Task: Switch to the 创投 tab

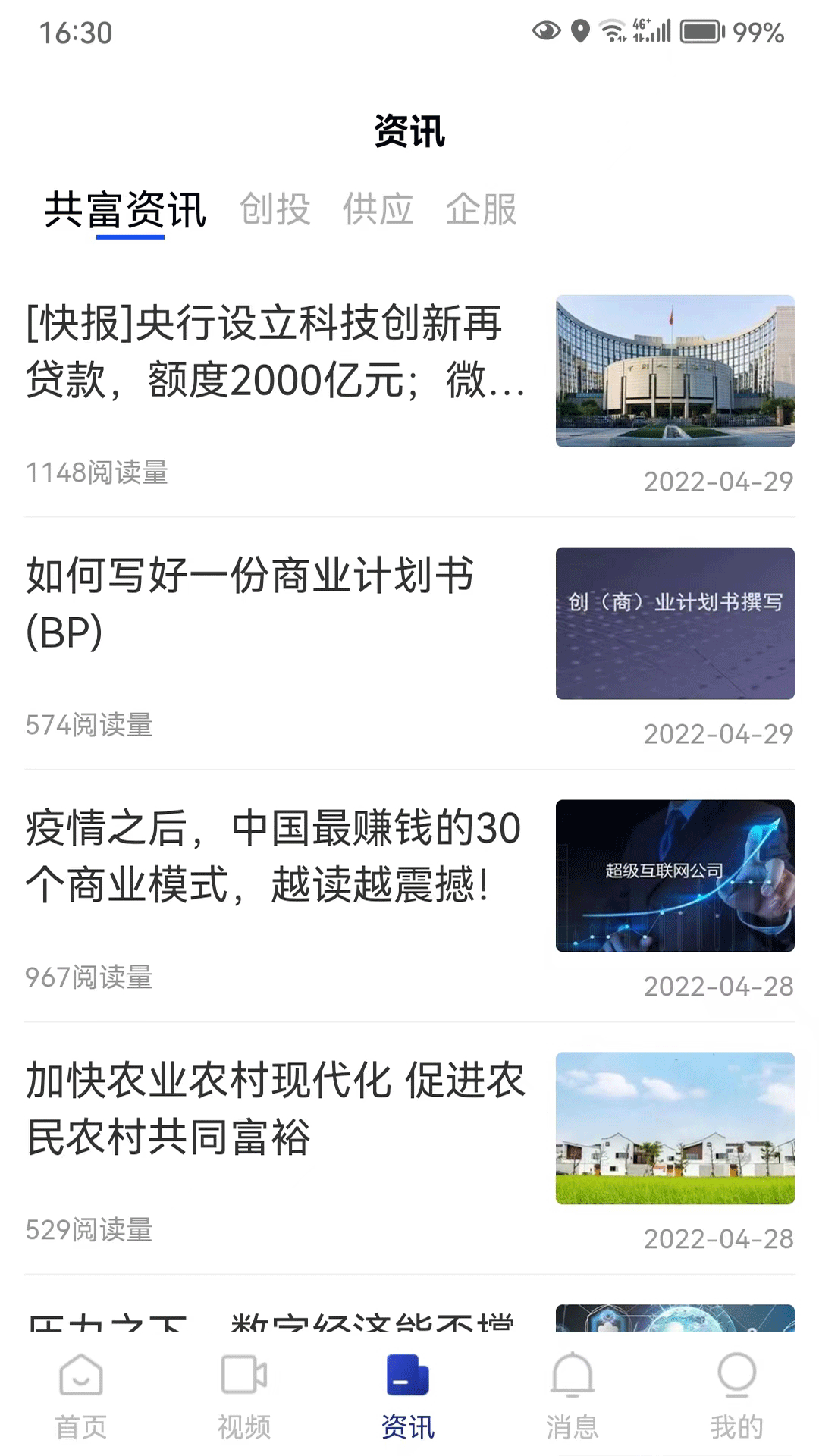Action: (x=275, y=210)
